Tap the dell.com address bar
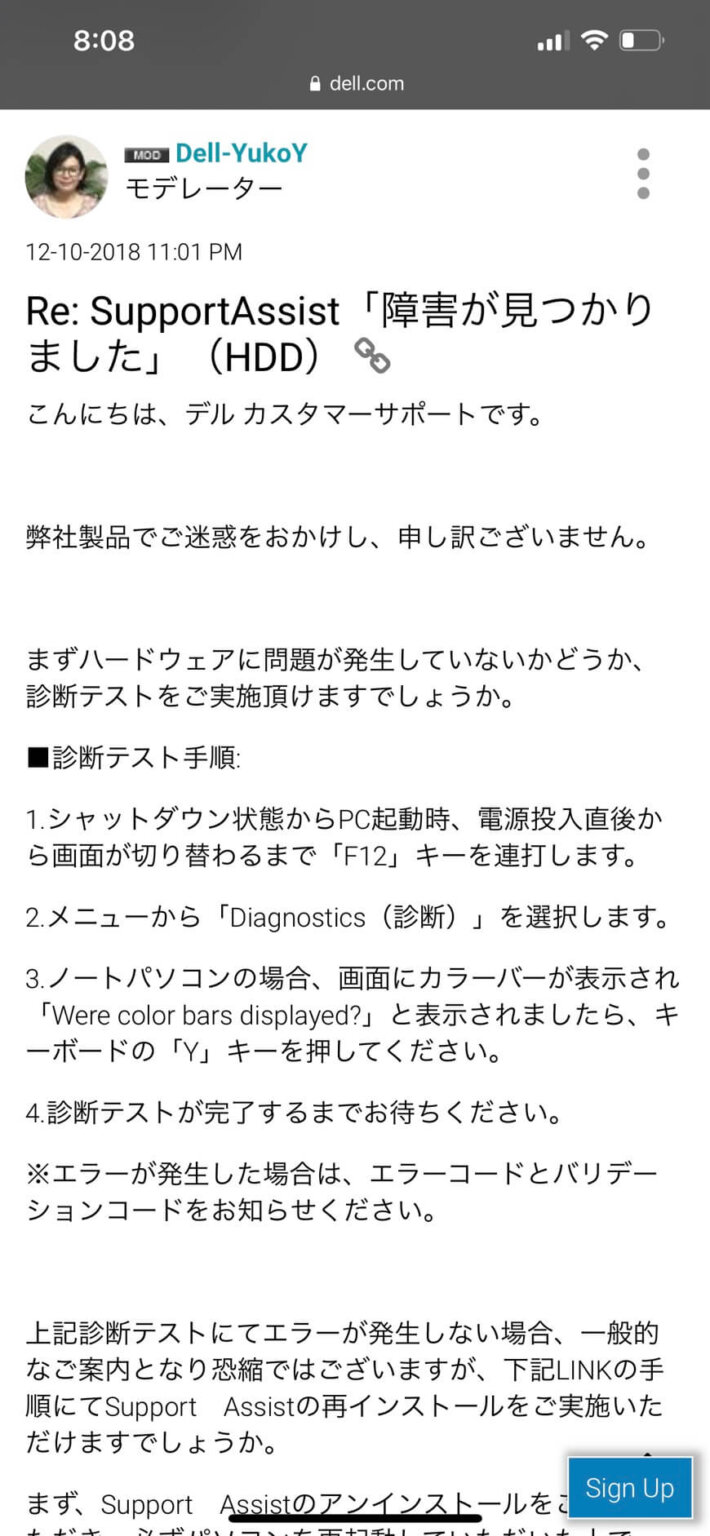Screen dimensions: 710x1536 (356, 84)
